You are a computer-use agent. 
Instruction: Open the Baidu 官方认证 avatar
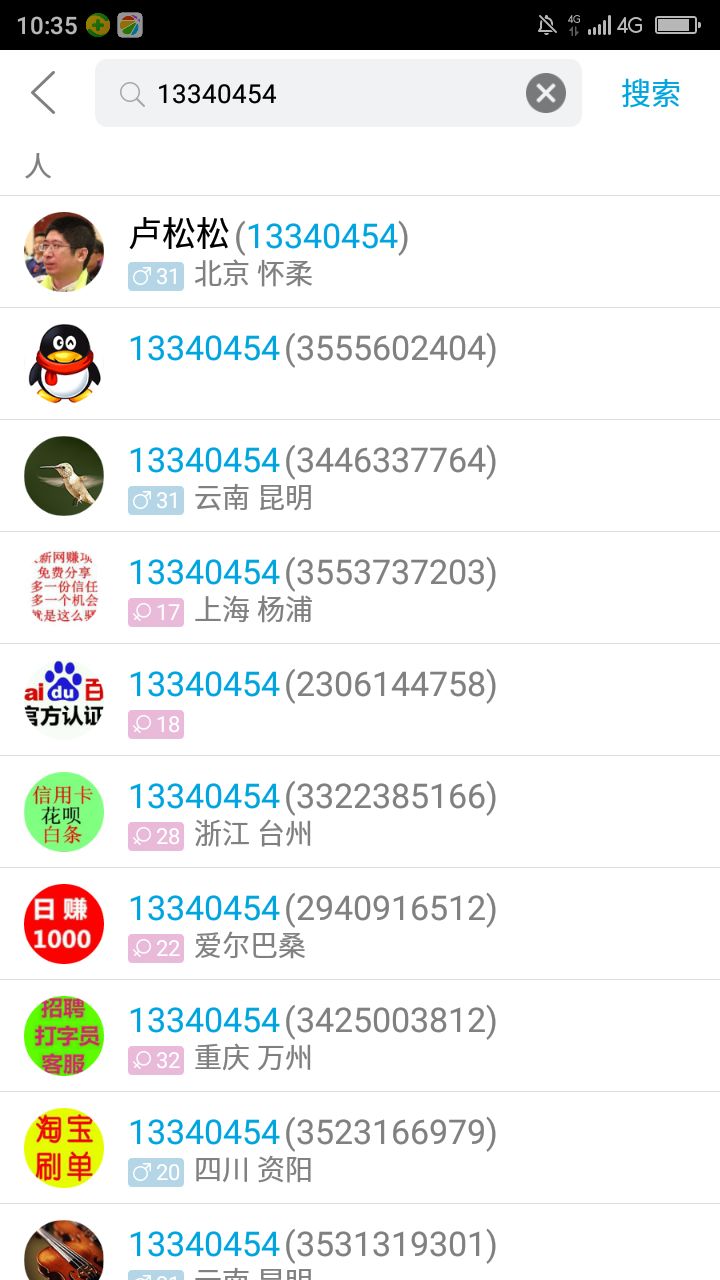tap(63, 699)
